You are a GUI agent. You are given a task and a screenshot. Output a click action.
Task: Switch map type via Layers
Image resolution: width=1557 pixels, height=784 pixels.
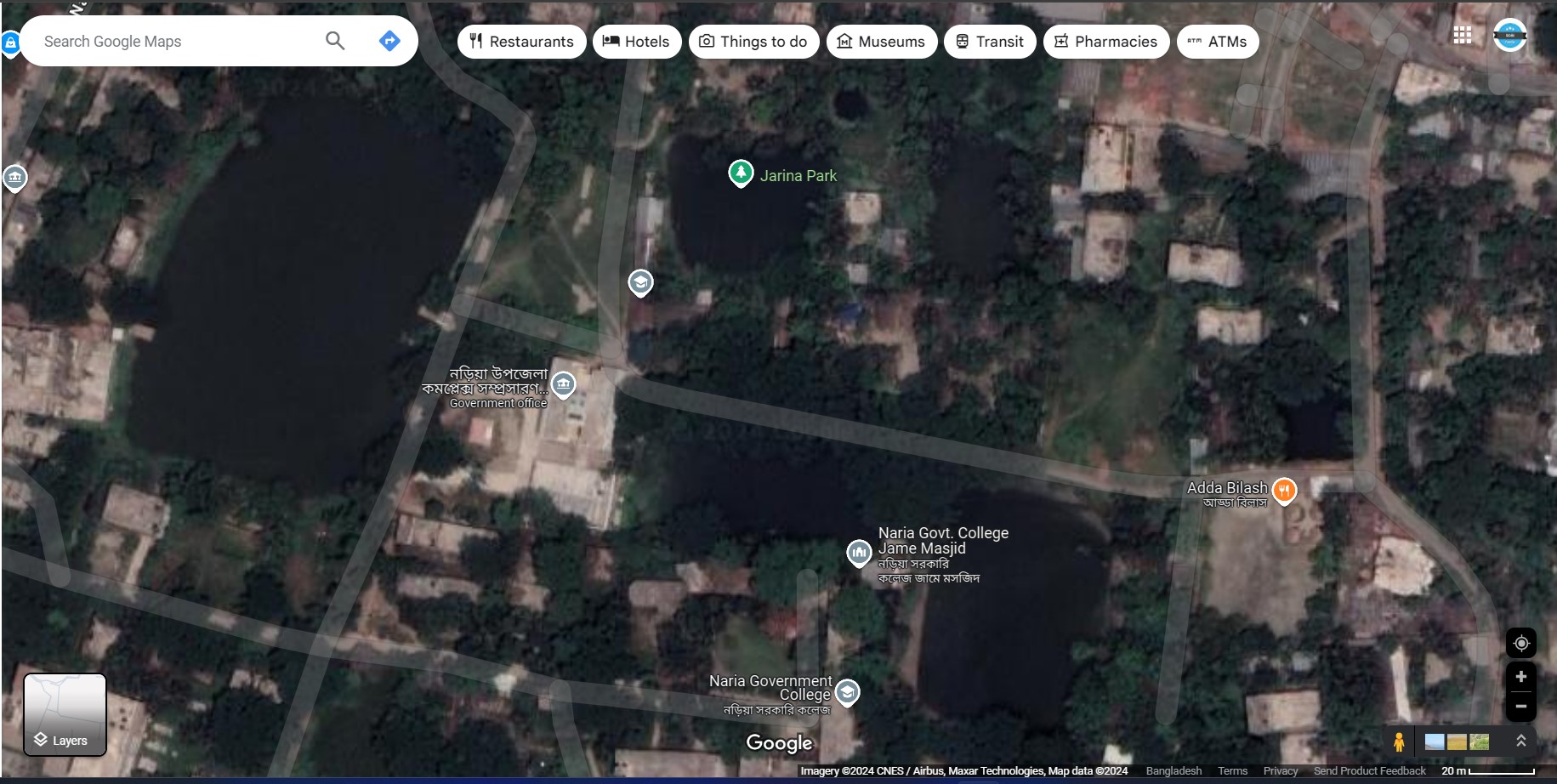(65, 714)
